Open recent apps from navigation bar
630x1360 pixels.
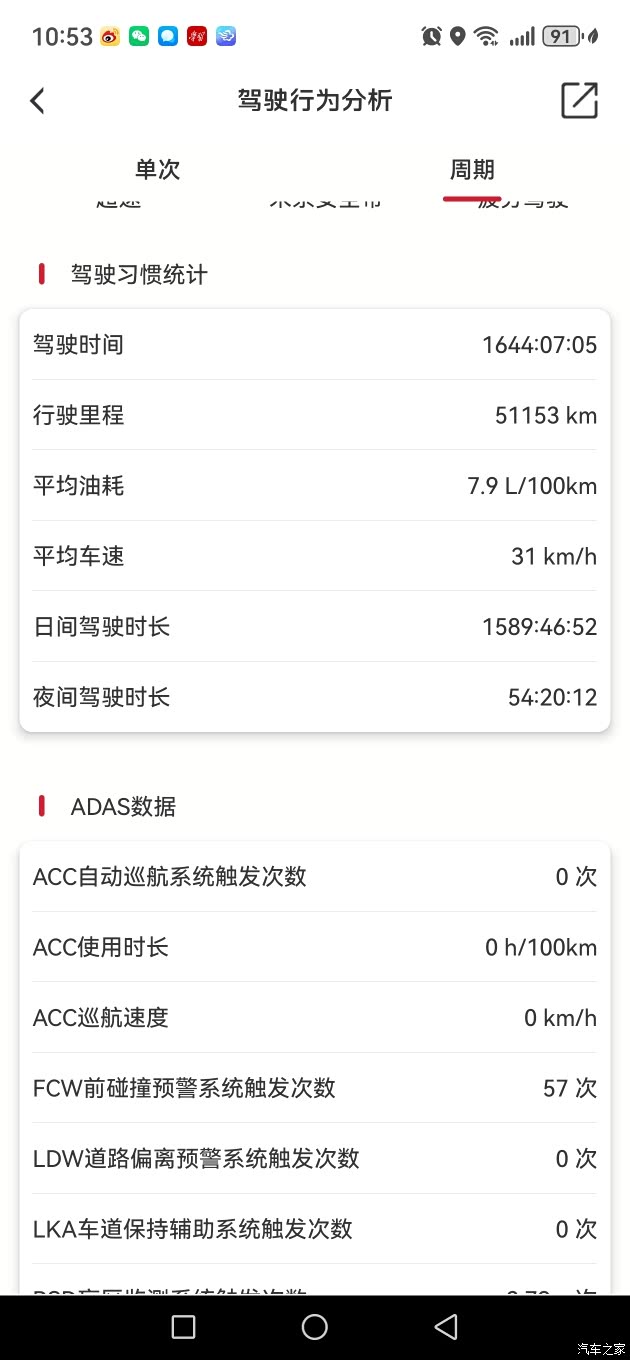tap(183, 1326)
